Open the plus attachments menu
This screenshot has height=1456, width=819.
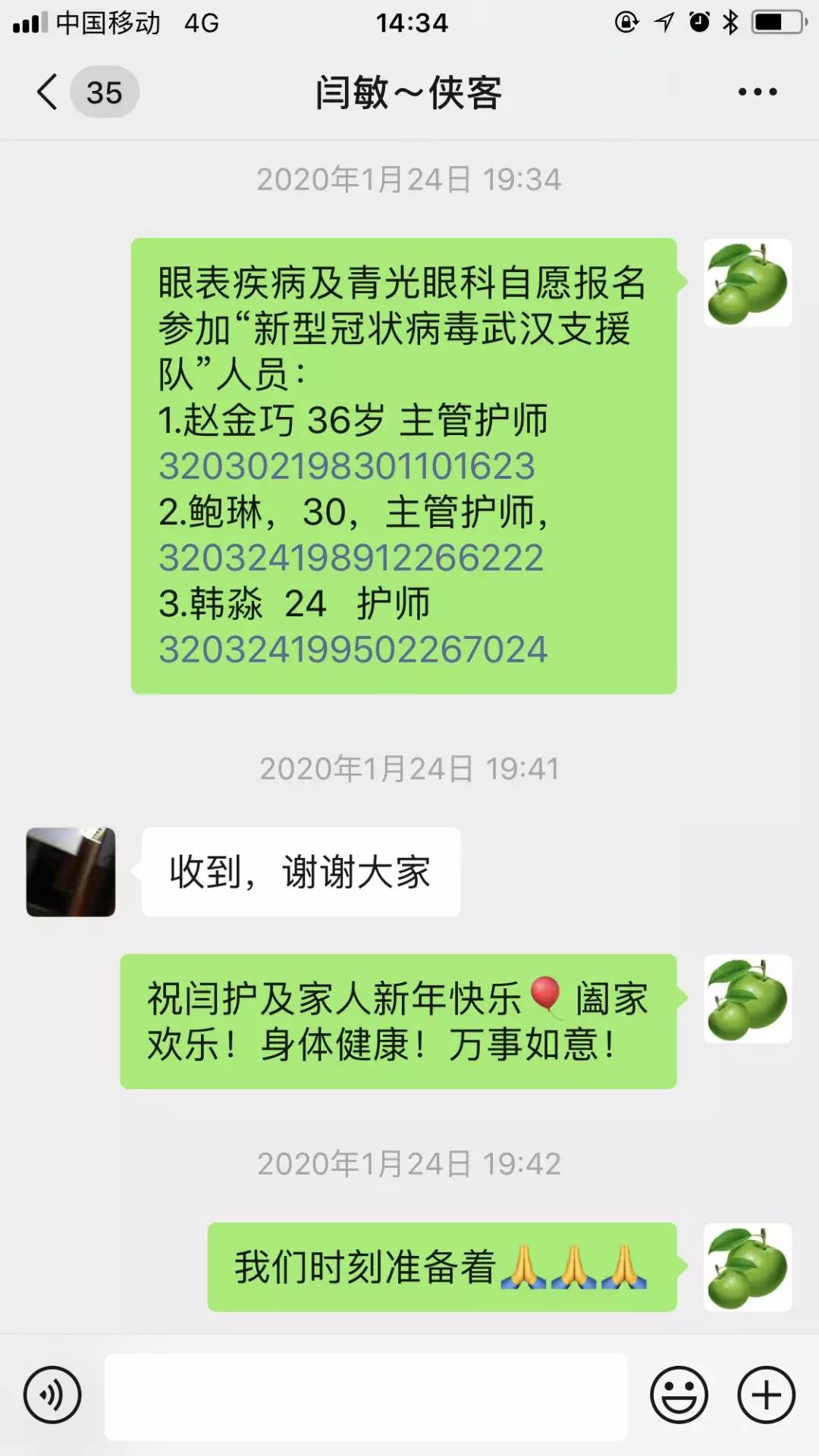(766, 1395)
